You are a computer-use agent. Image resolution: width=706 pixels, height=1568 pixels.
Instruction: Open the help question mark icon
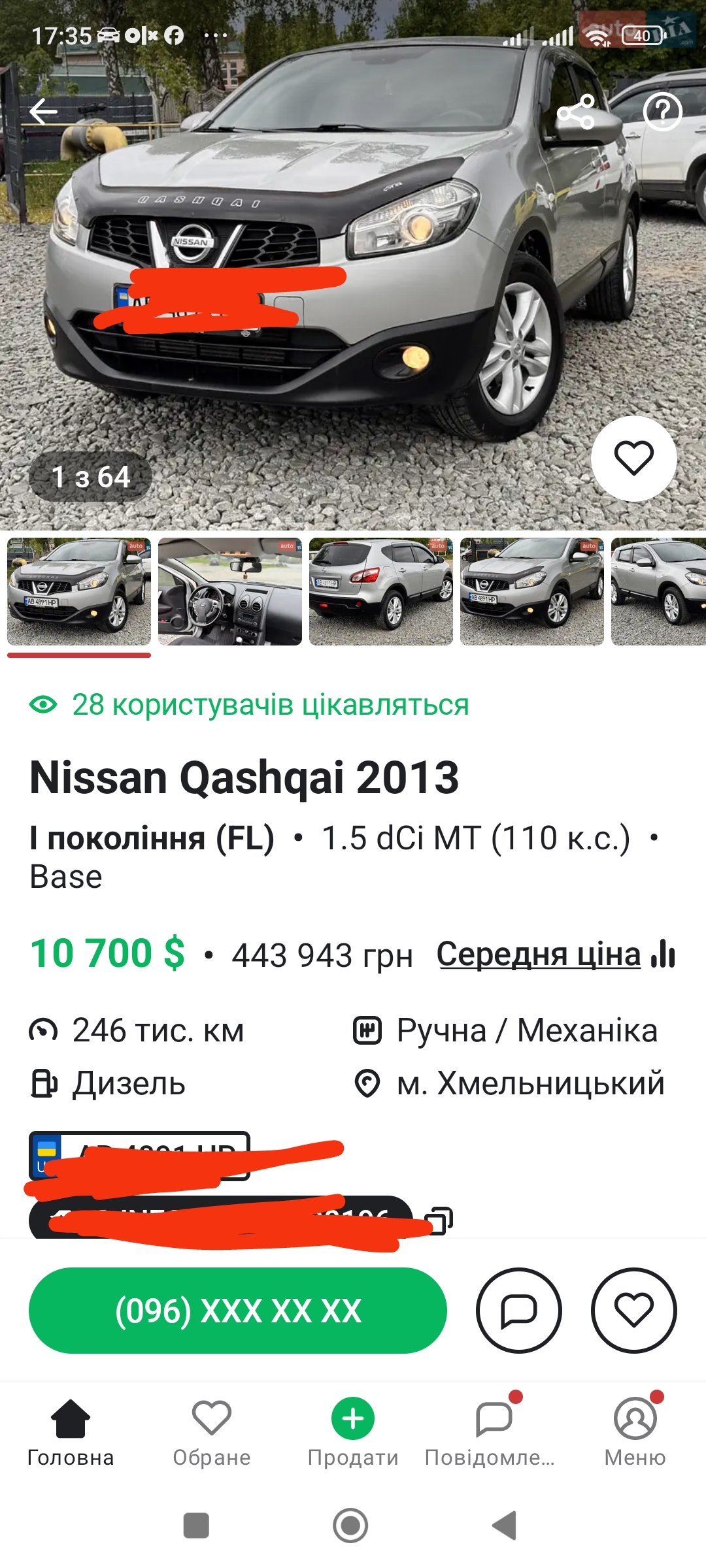(x=662, y=112)
